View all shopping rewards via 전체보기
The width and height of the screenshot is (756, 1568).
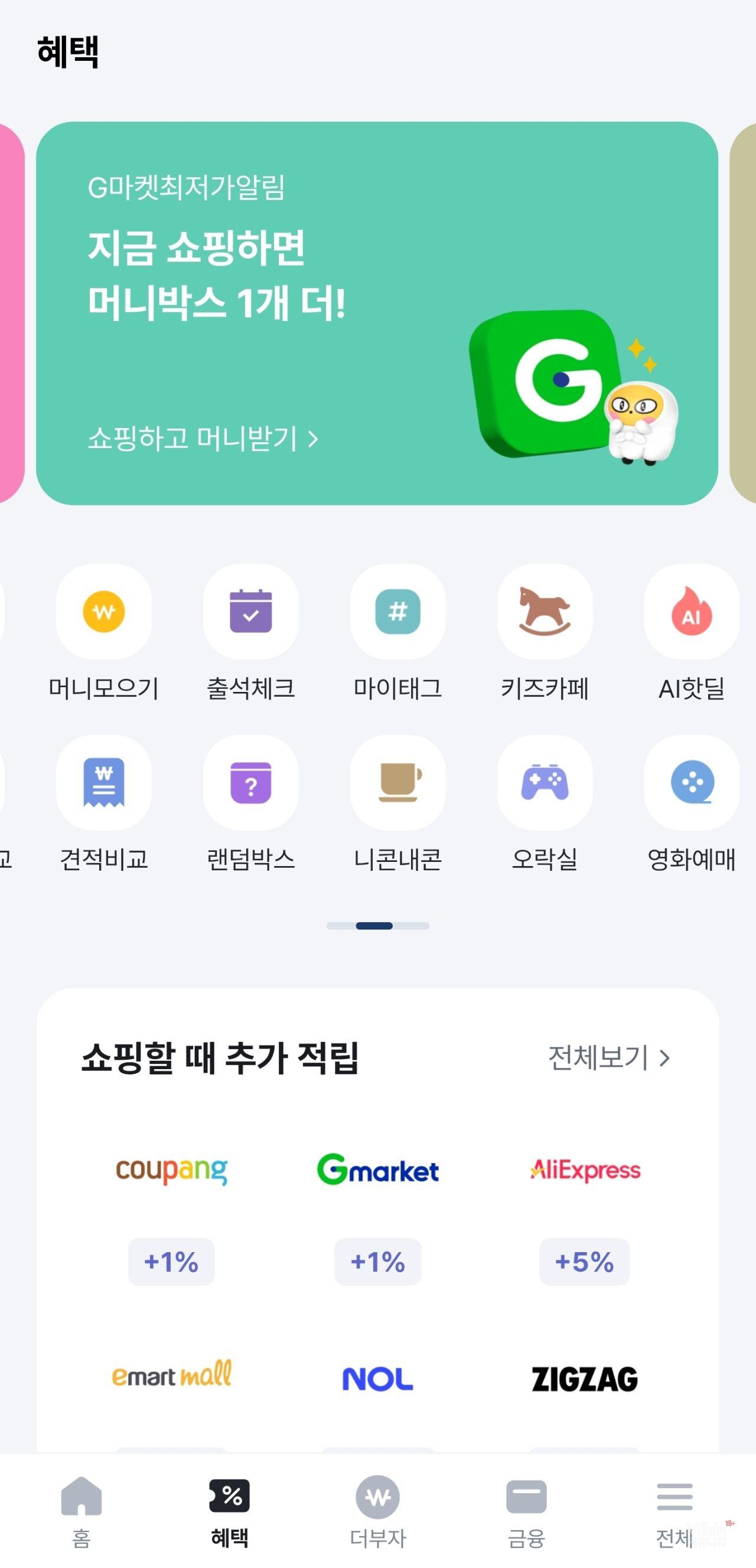[608, 1058]
